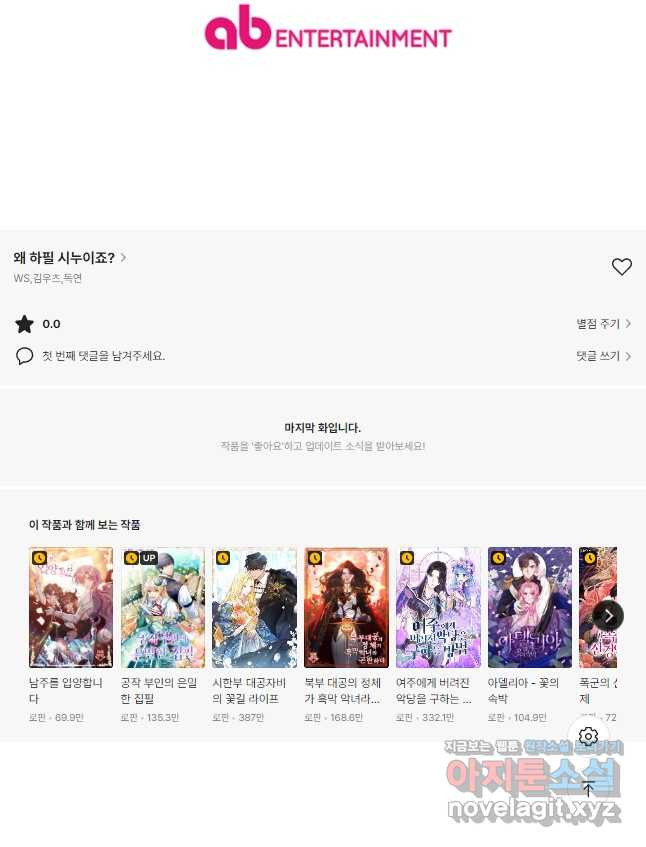Open the 왜 하필 시누이죠? title page
Viewport: 646px width, 847px height.
point(70,258)
